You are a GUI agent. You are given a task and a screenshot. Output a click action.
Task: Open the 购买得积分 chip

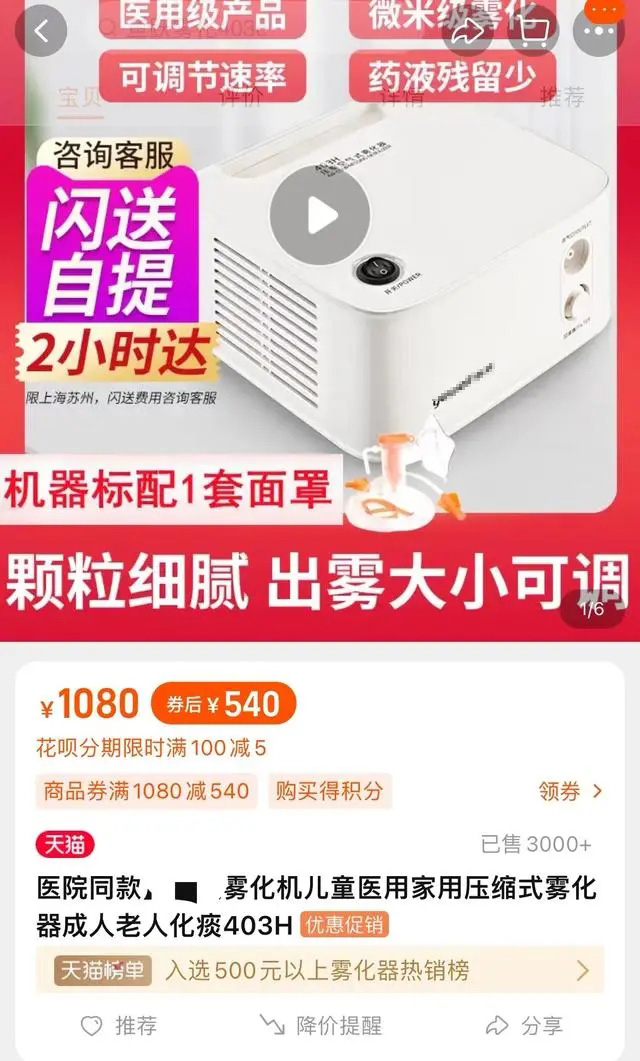tap(329, 791)
